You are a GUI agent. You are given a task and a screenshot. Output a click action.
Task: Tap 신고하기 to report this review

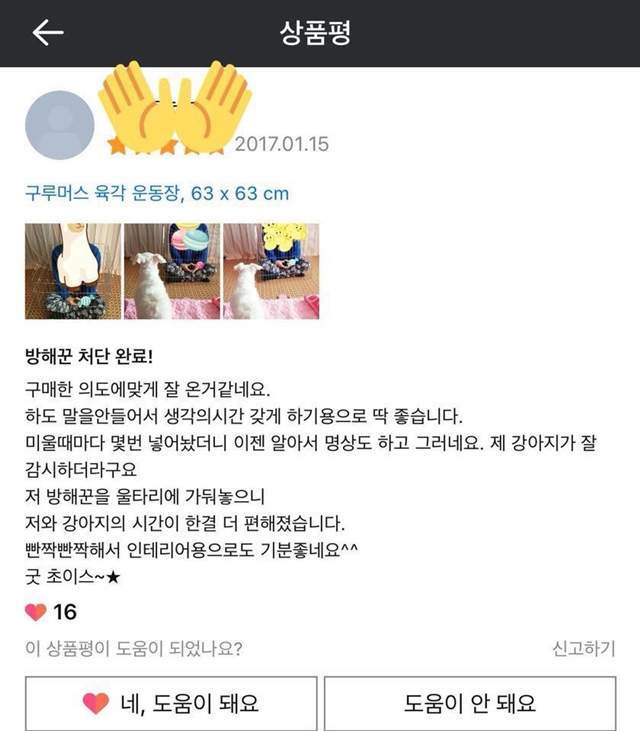pos(583,648)
